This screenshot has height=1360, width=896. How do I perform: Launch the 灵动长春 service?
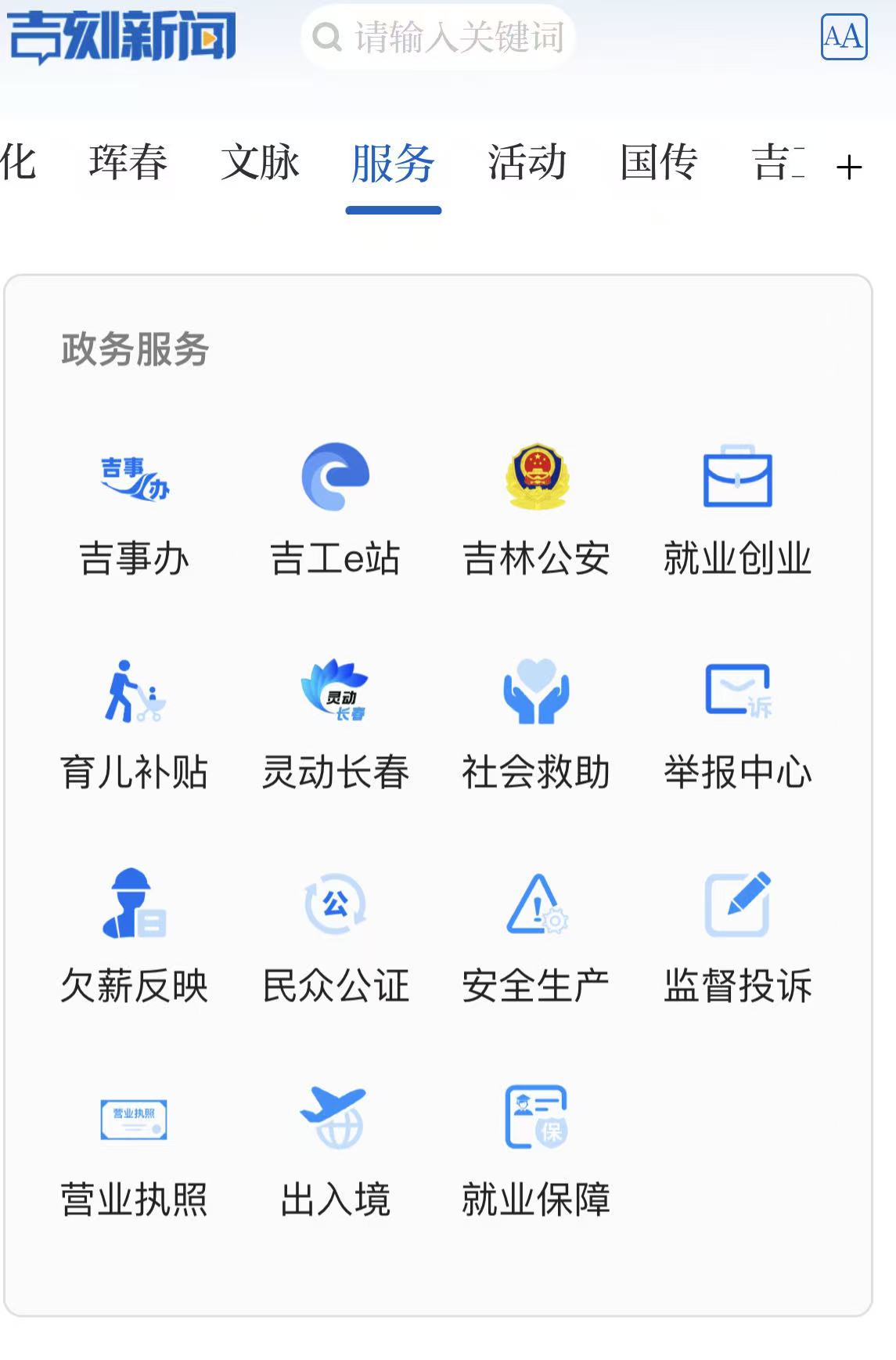coord(336,723)
